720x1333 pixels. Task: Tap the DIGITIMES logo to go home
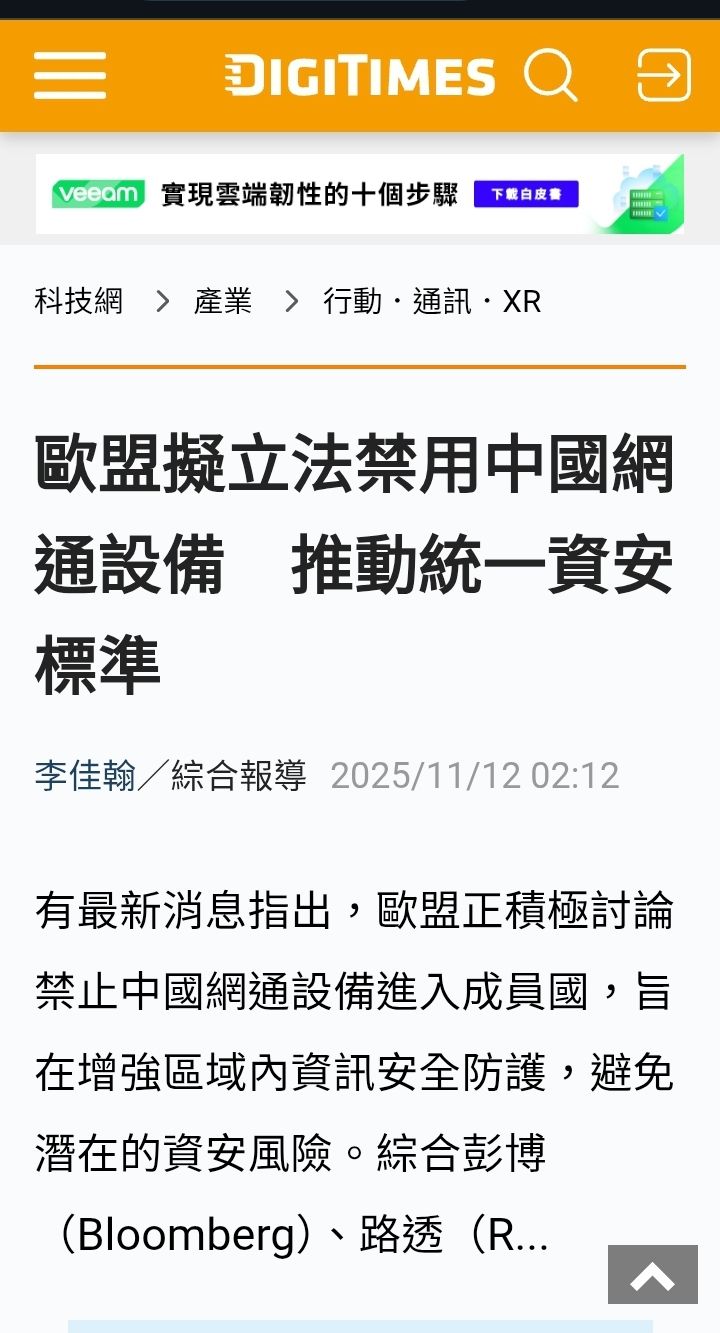(360, 76)
